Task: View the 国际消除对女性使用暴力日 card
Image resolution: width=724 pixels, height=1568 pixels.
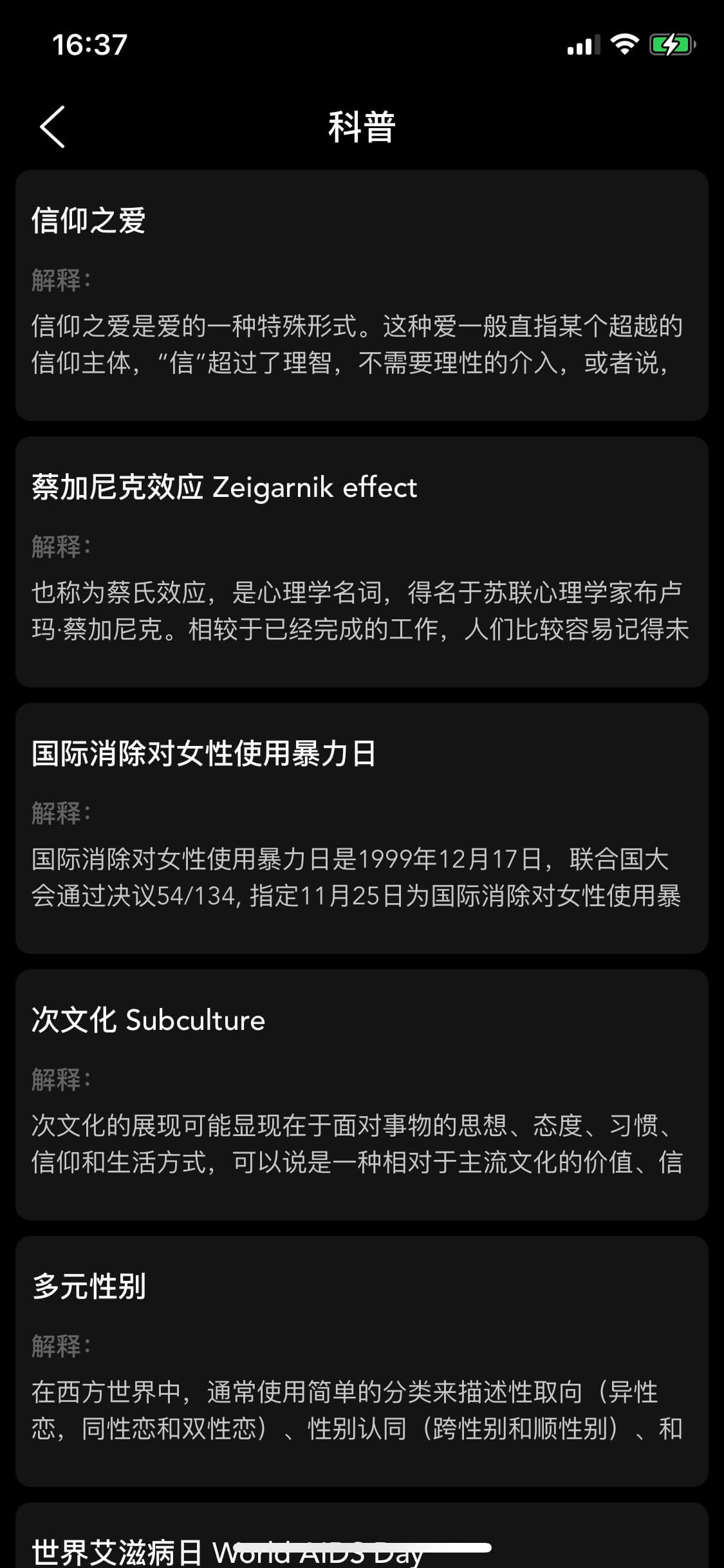Action: click(362, 828)
